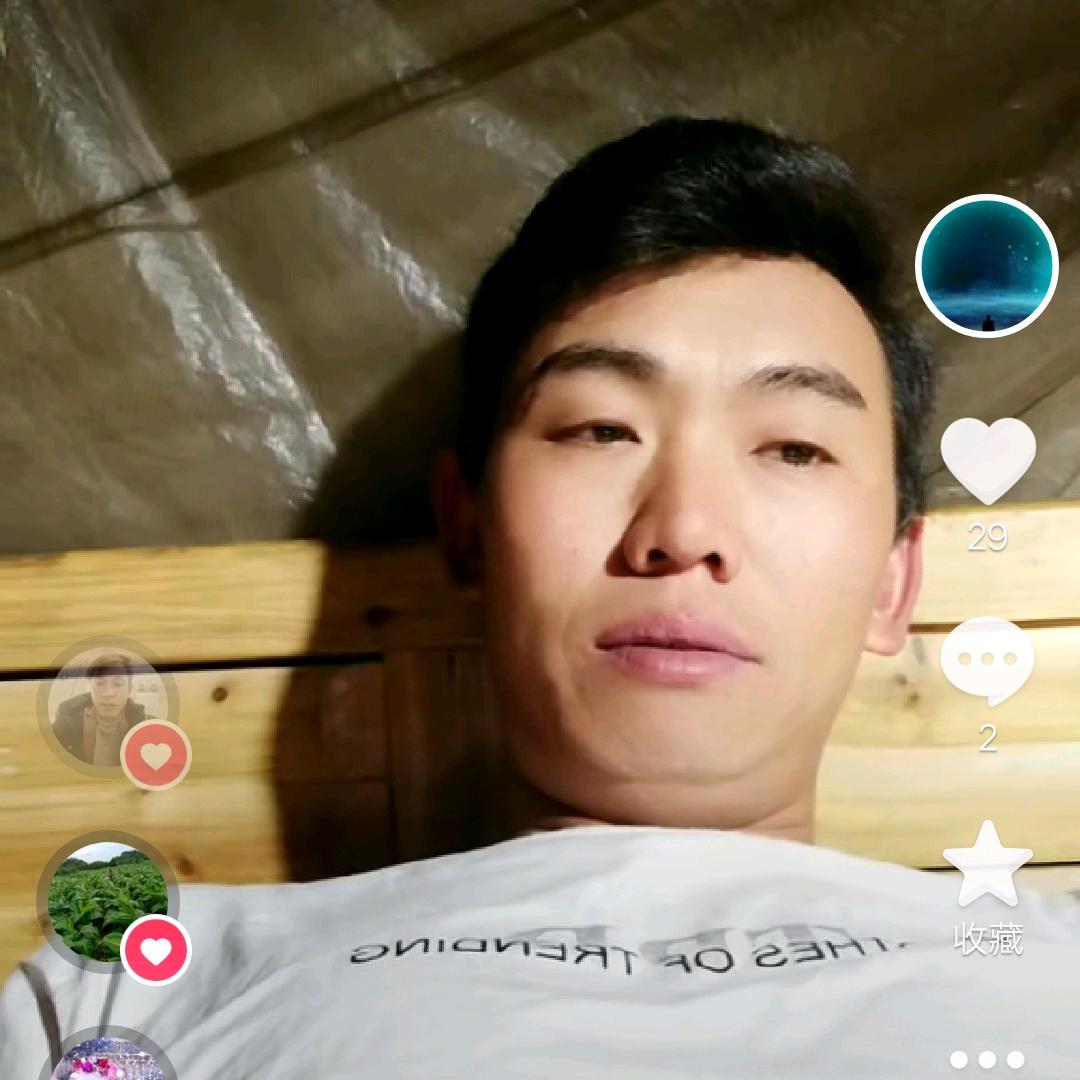Open the green field liker avatar
The width and height of the screenshot is (1080, 1080).
[x=108, y=902]
